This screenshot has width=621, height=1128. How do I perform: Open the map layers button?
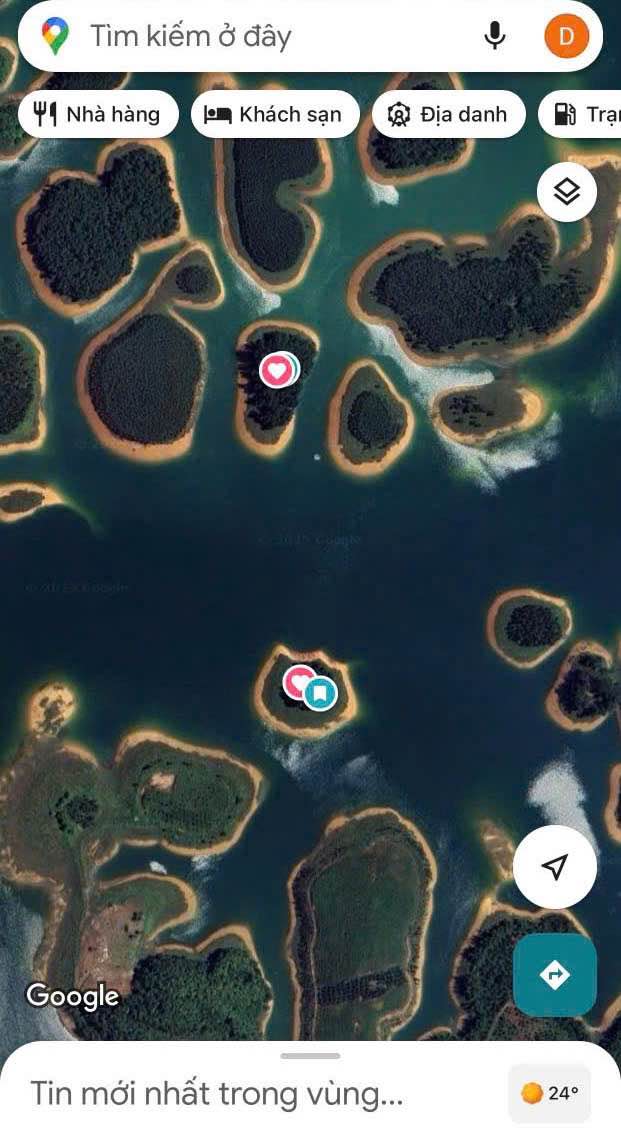click(x=567, y=191)
